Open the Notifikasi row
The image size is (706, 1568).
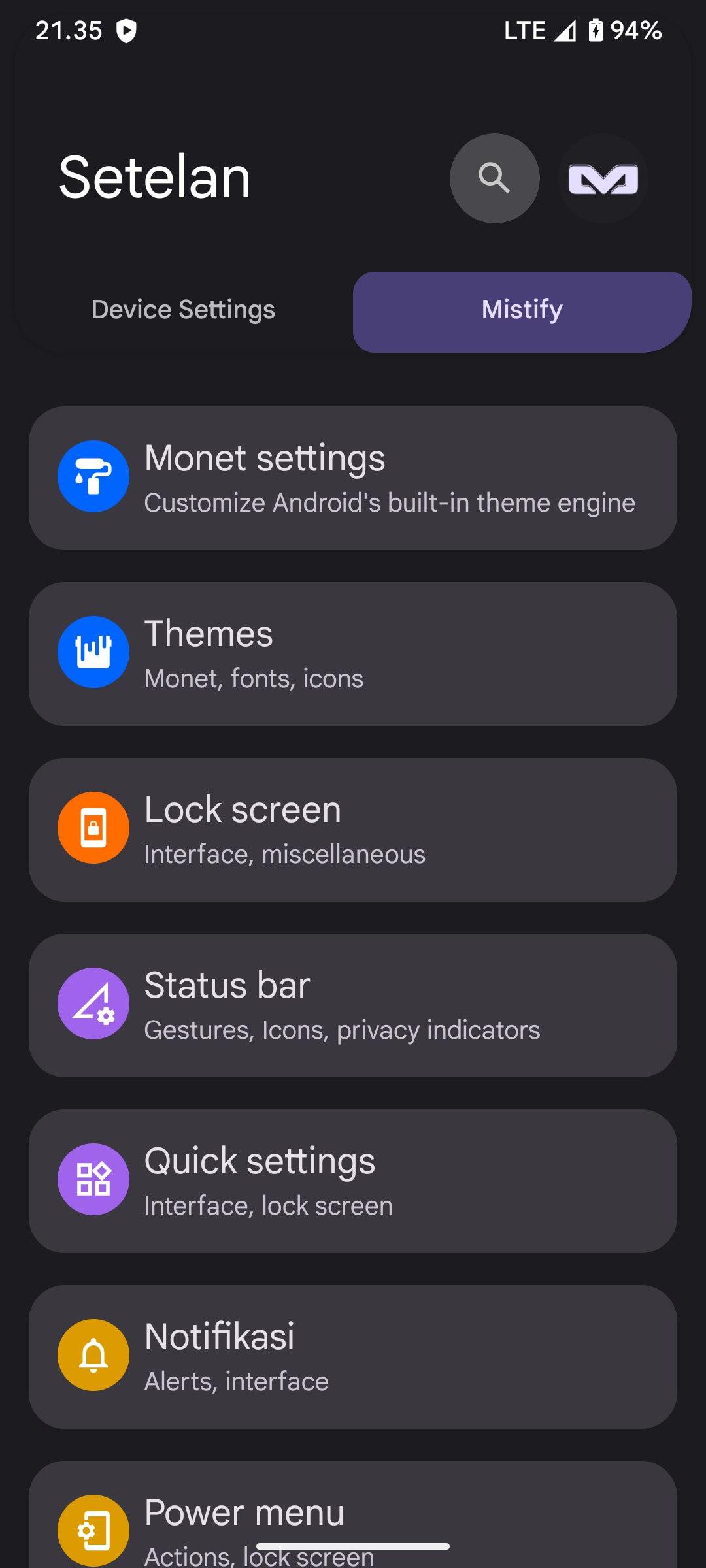pos(353,1357)
